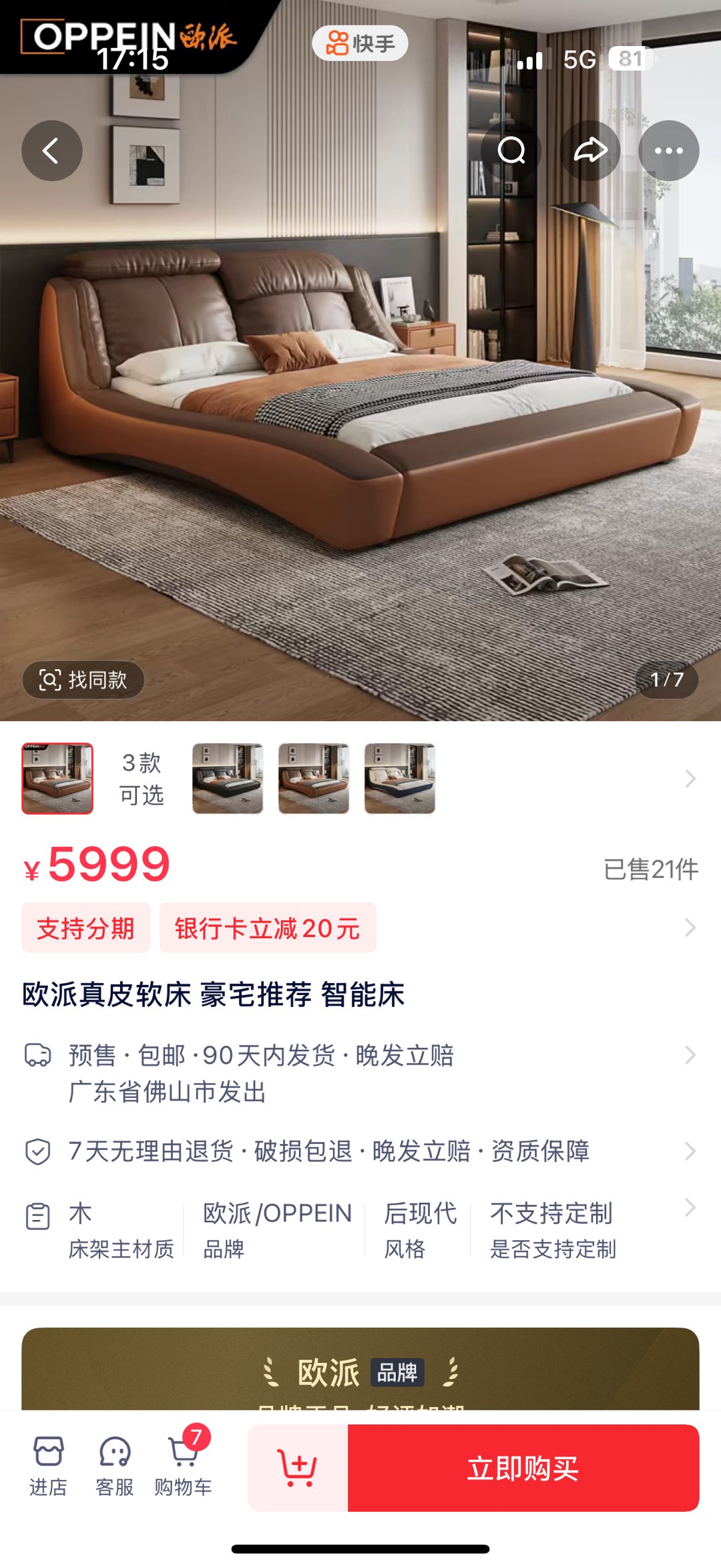This screenshot has width=721, height=1568.
Task: Add this bed to the cart
Action: [298, 1468]
